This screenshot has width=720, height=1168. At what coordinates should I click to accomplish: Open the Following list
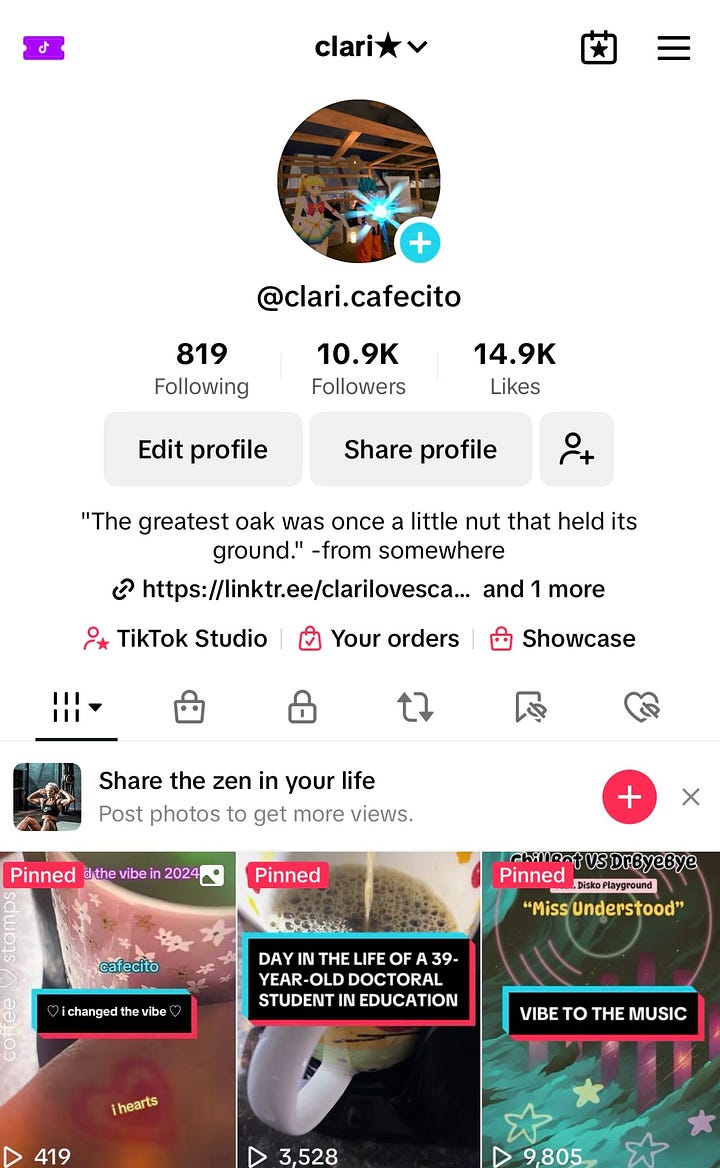point(201,369)
